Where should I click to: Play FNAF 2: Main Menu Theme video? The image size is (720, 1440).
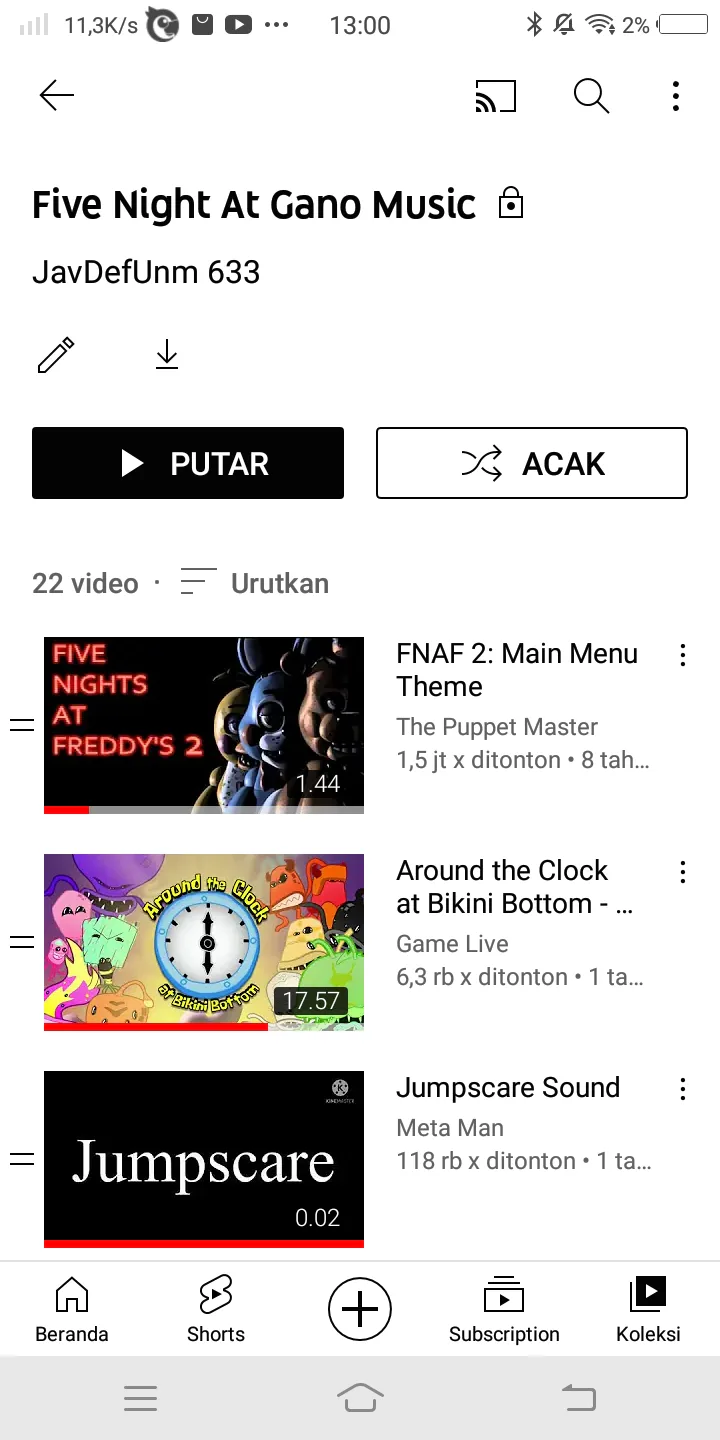(x=204, y=725)
